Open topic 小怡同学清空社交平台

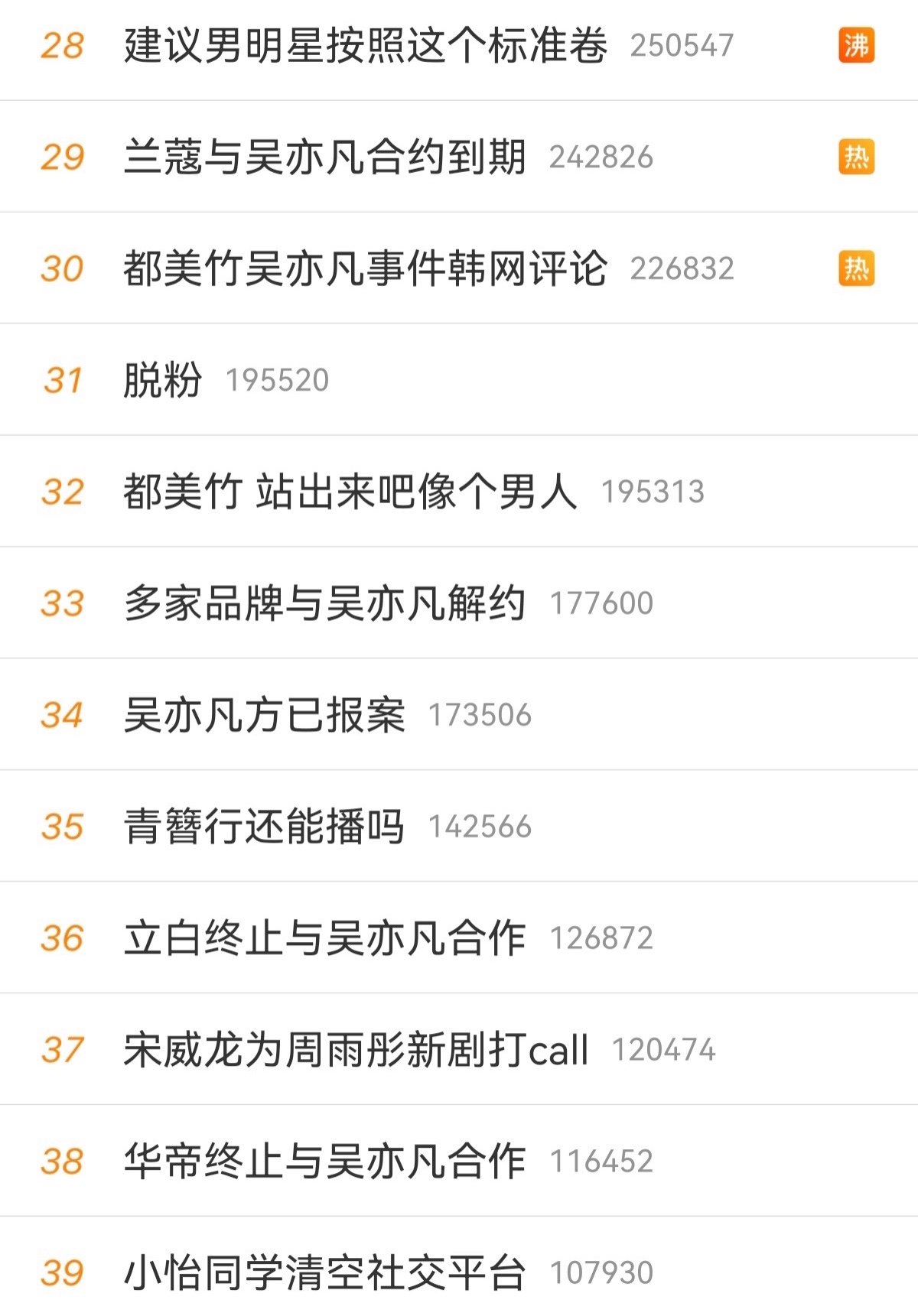tap(324, 1273)
